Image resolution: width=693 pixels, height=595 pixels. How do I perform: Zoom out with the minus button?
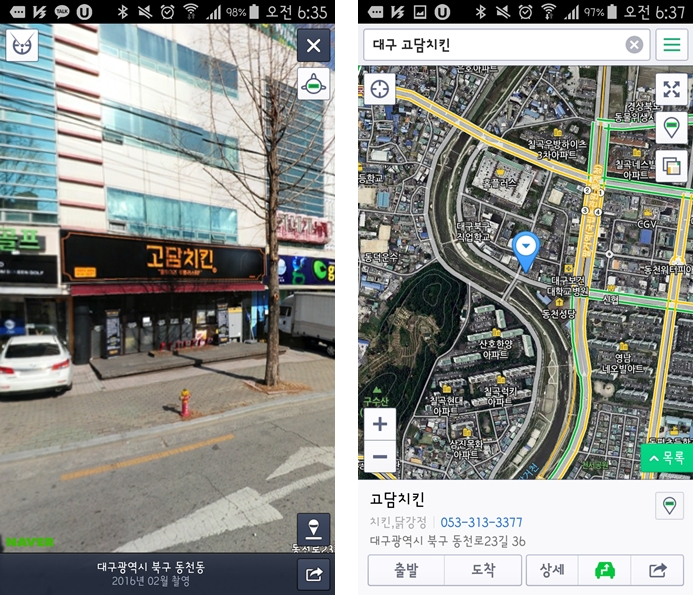pos(380,457)
